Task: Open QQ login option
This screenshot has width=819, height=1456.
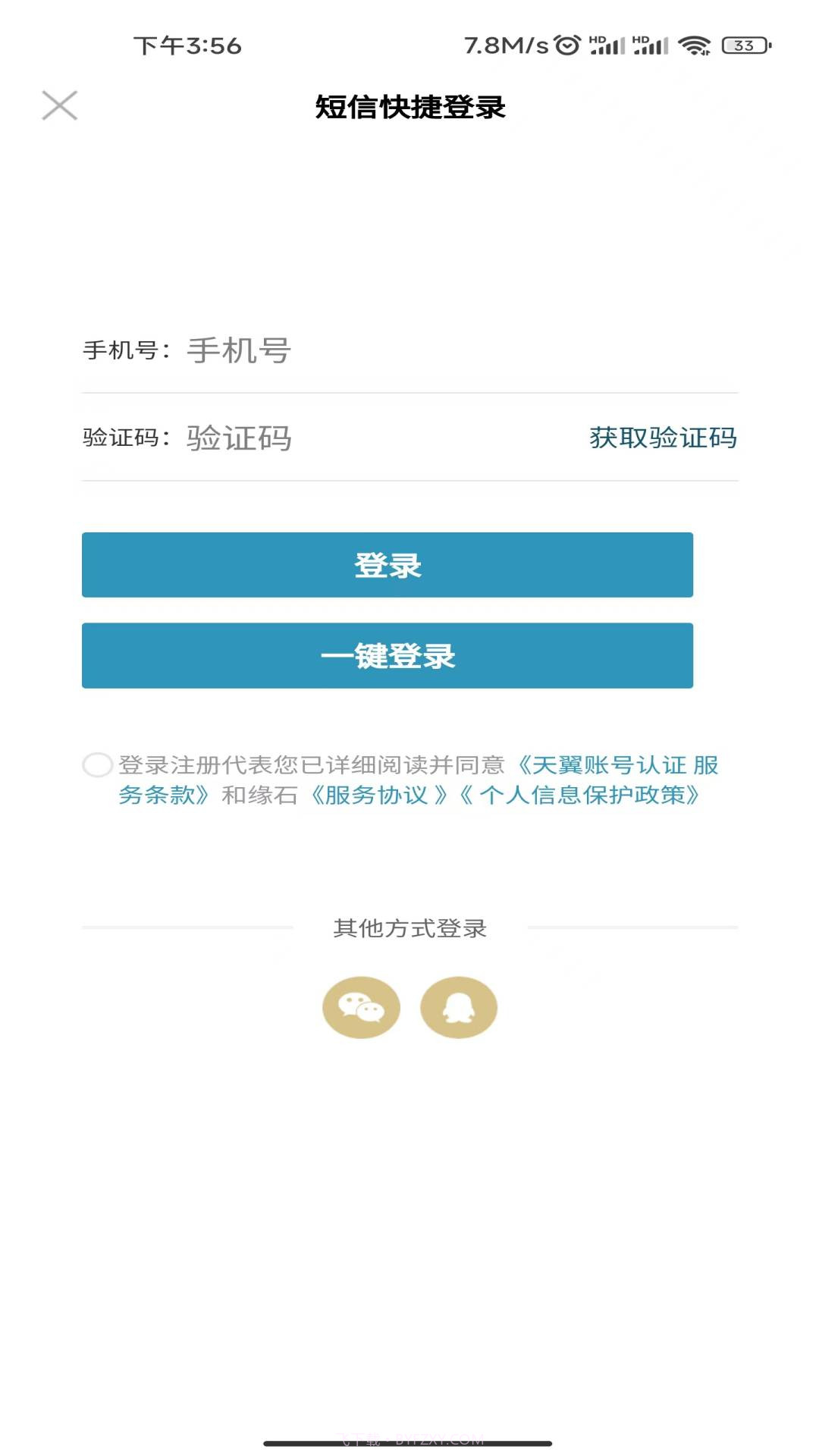Action: coord(459,1006)
